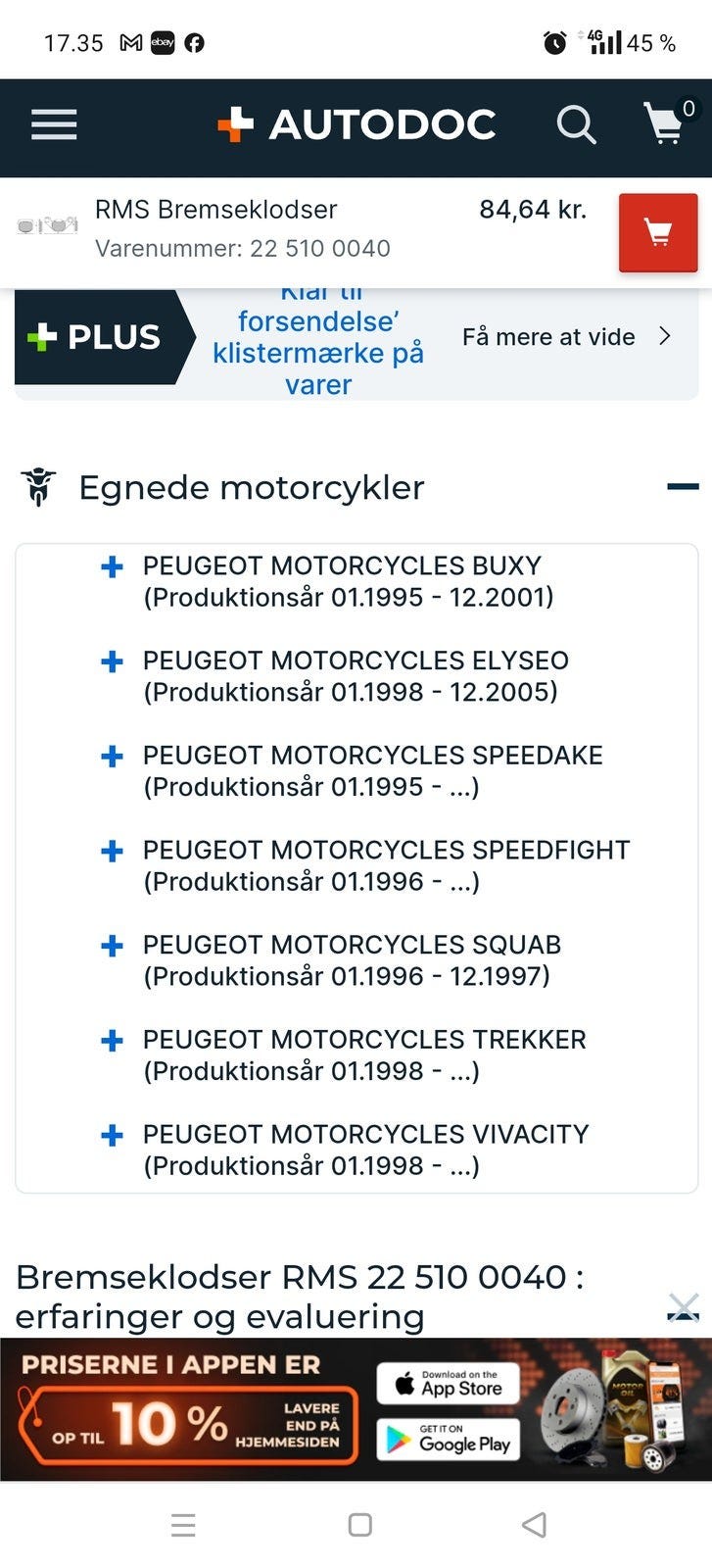Expand PEUGEOT MOTORCYCLES BUXY

click(113, 566)
